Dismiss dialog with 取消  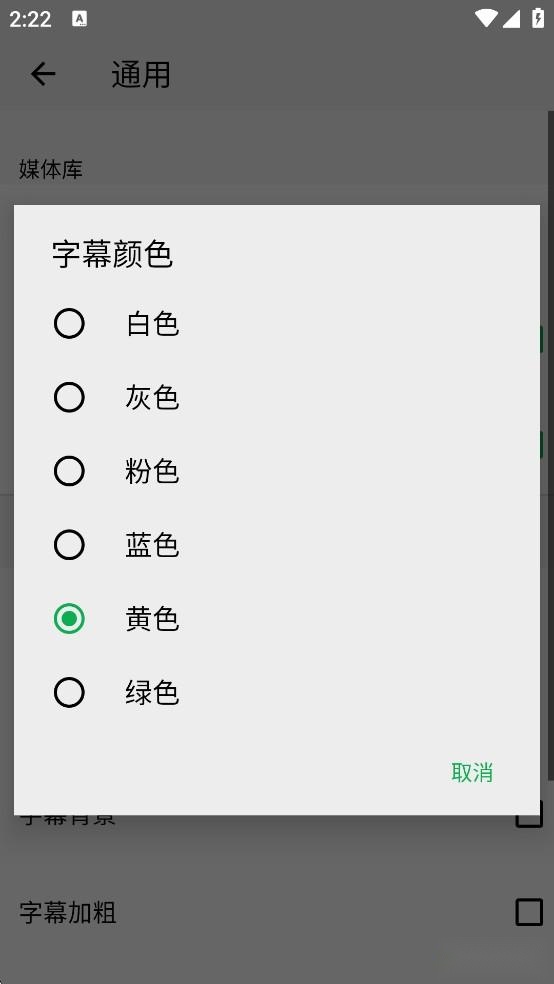[x=472, y=773]
